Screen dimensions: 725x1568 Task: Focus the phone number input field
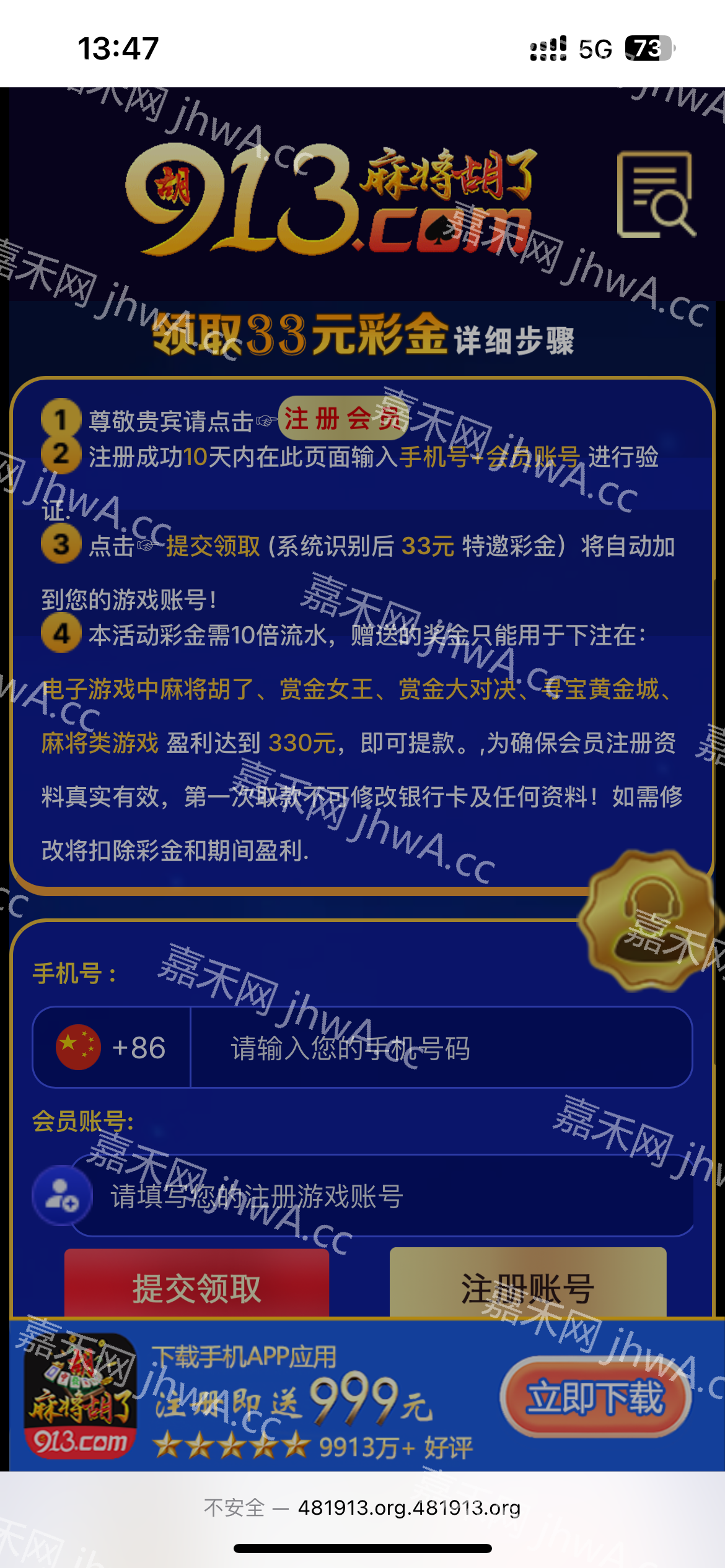[440, 1048]
